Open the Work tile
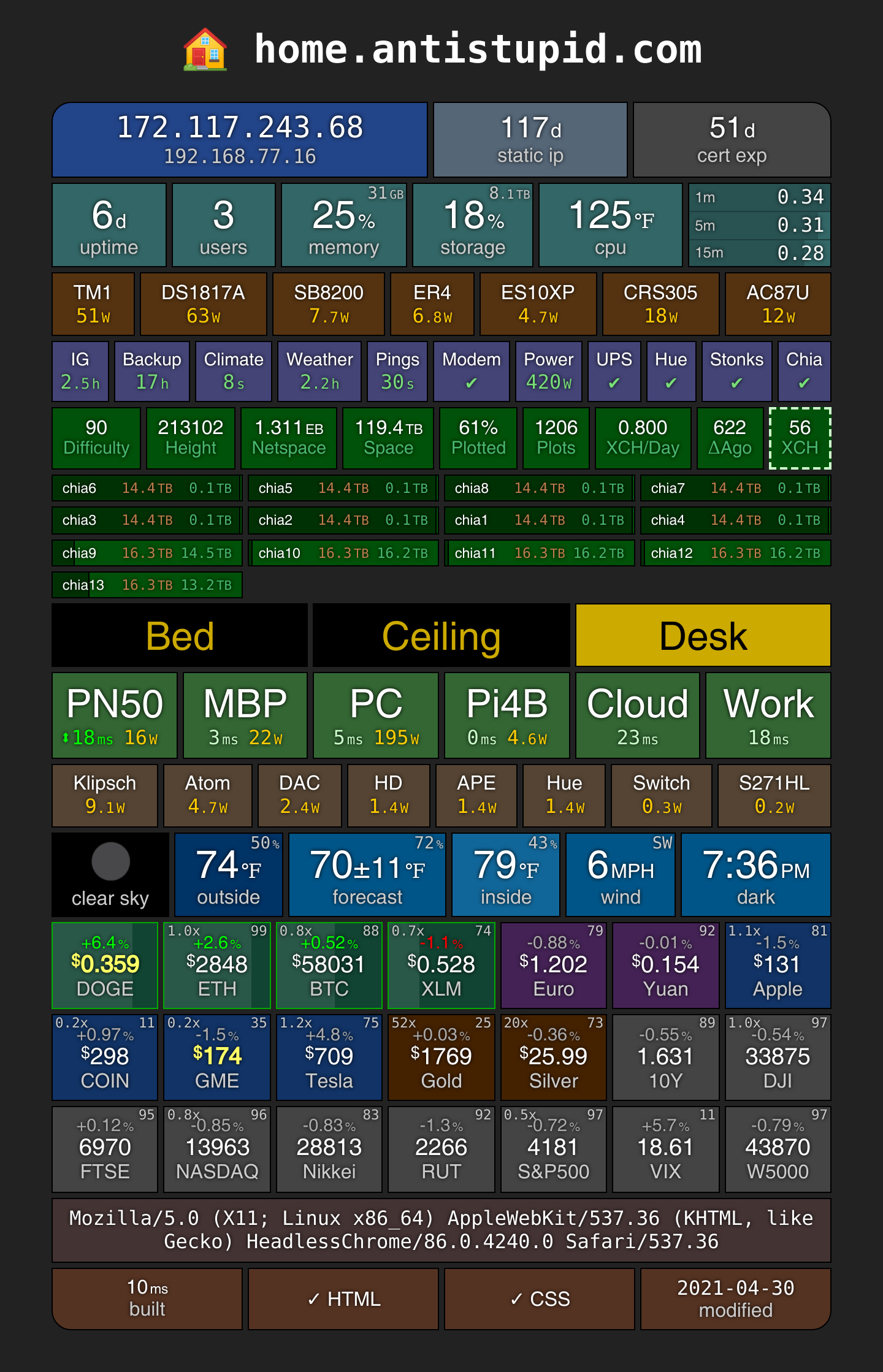The width and height of the screenshot is (883, 1372). [x=768, y=715]
